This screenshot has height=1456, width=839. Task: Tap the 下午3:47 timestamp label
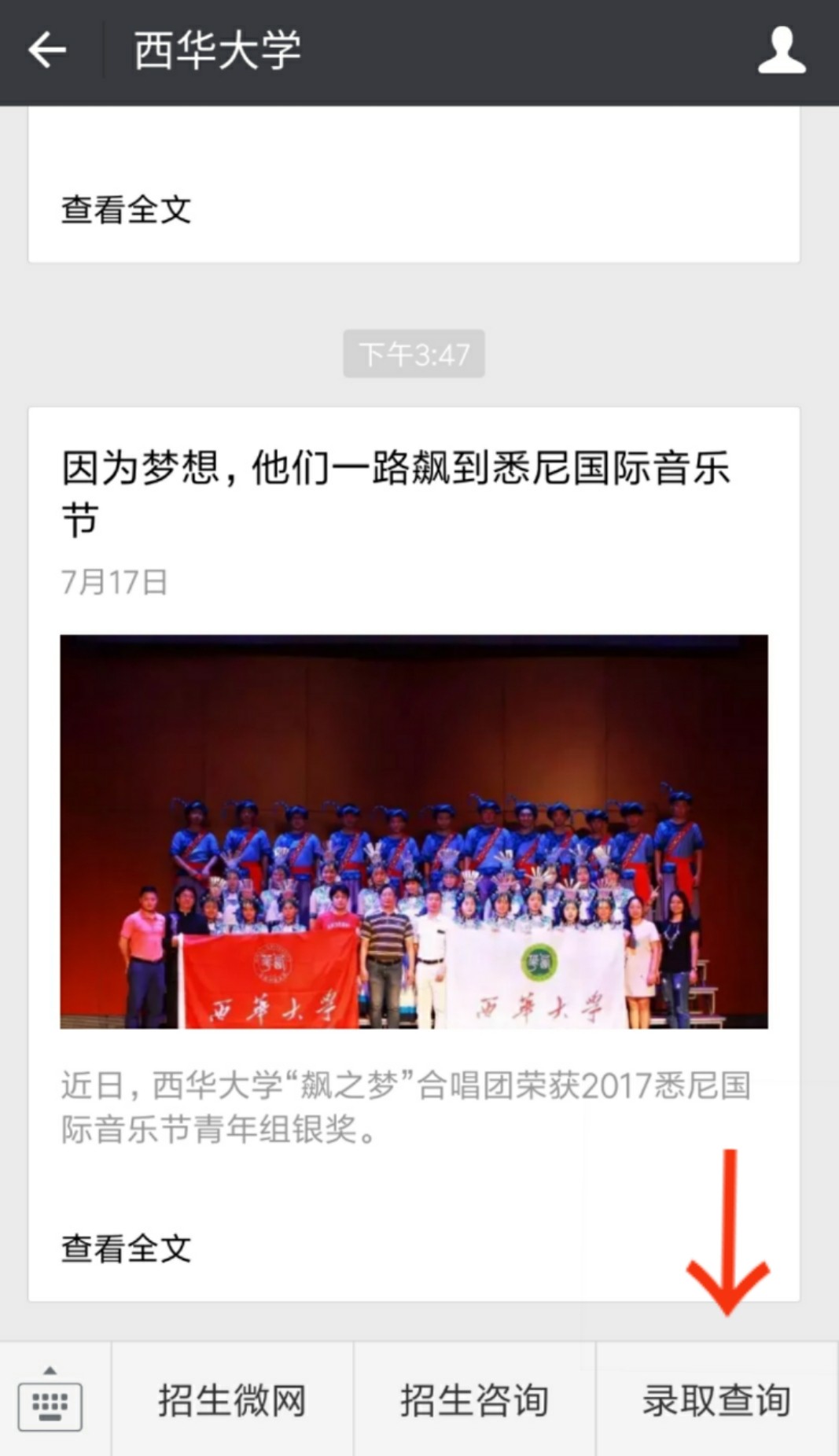coord(414,354)
